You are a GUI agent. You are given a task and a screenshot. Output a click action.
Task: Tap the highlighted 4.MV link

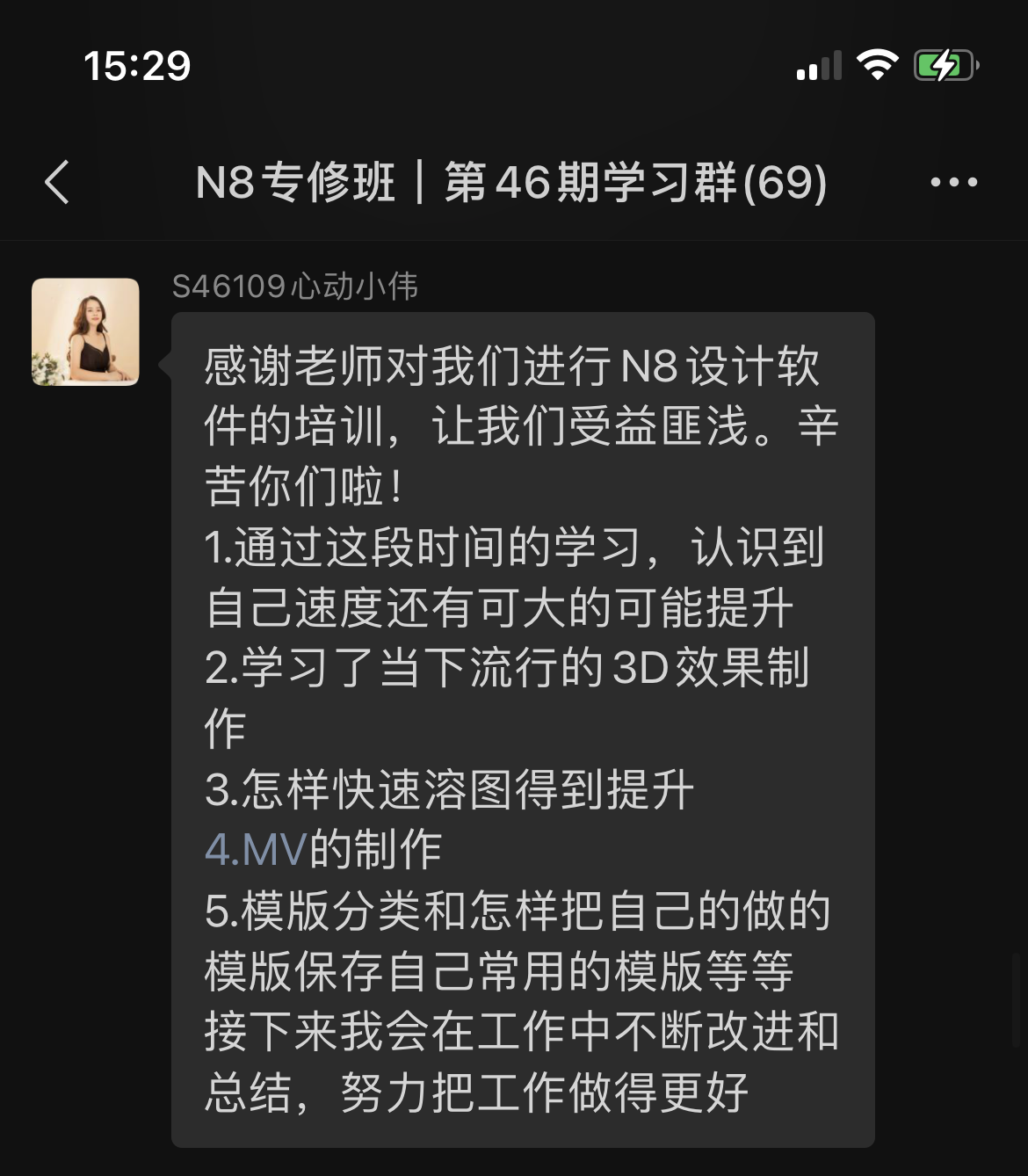255,850
